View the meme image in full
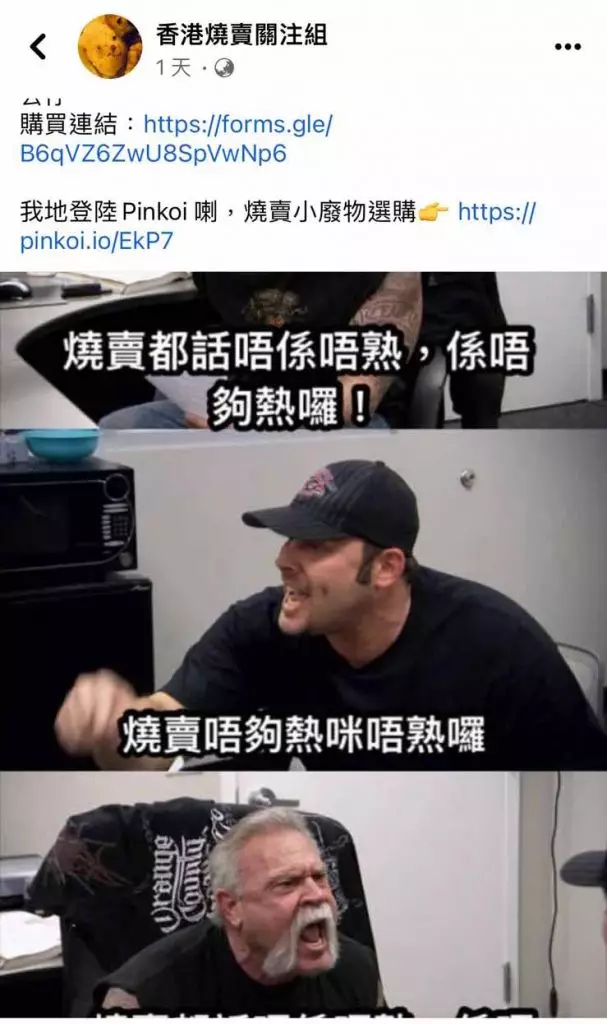The image size is (607, 1024). (x=303, y=640)
